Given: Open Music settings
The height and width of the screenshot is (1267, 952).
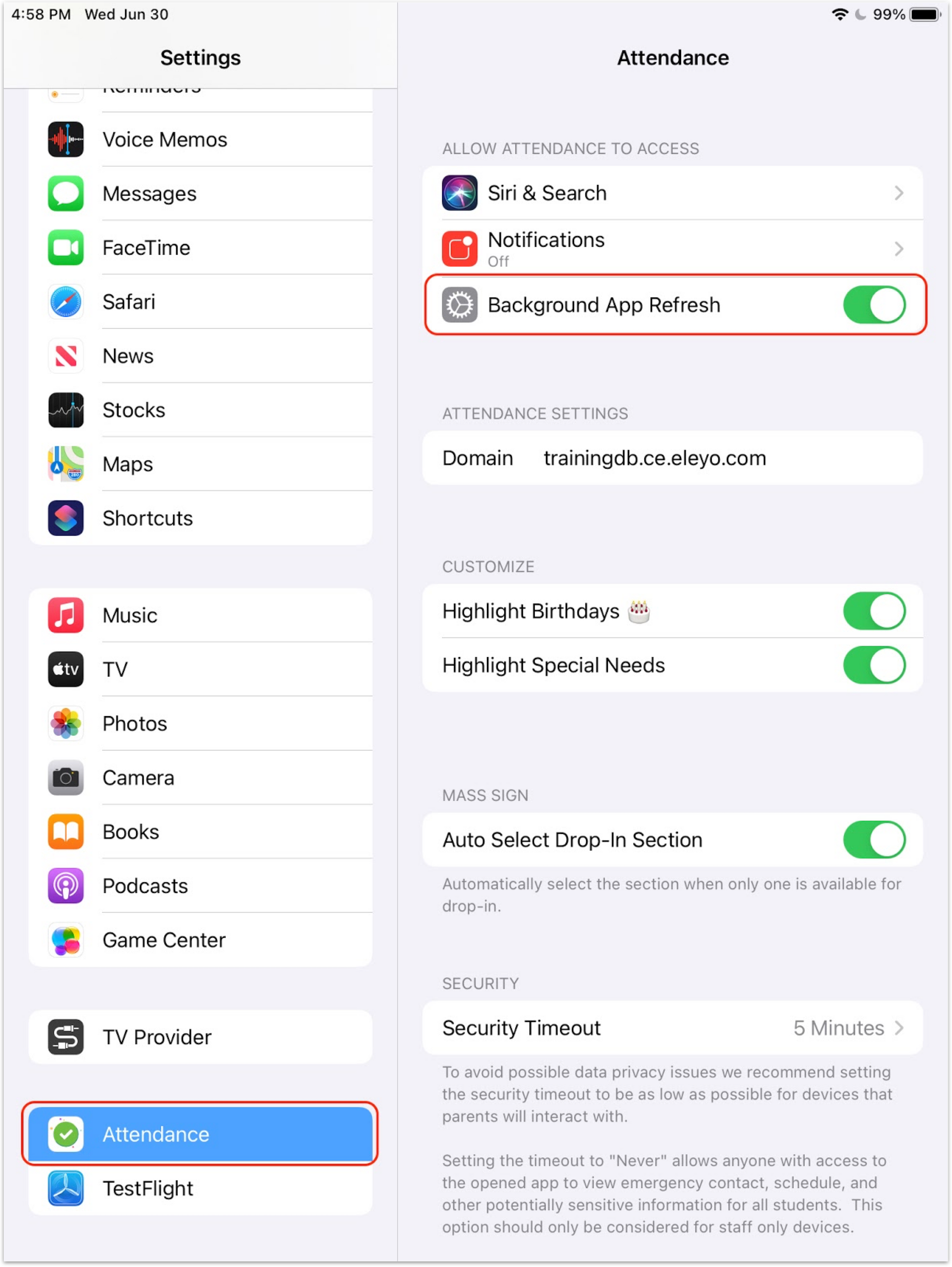Looking at the screenshot, I should pos(200,615).
